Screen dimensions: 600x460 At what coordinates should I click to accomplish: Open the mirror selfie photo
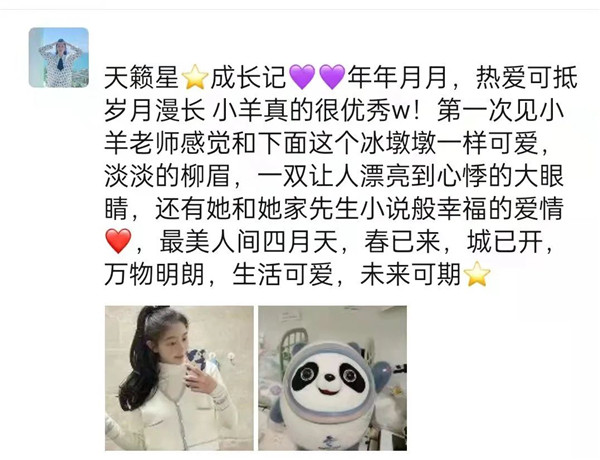(179, 378)
